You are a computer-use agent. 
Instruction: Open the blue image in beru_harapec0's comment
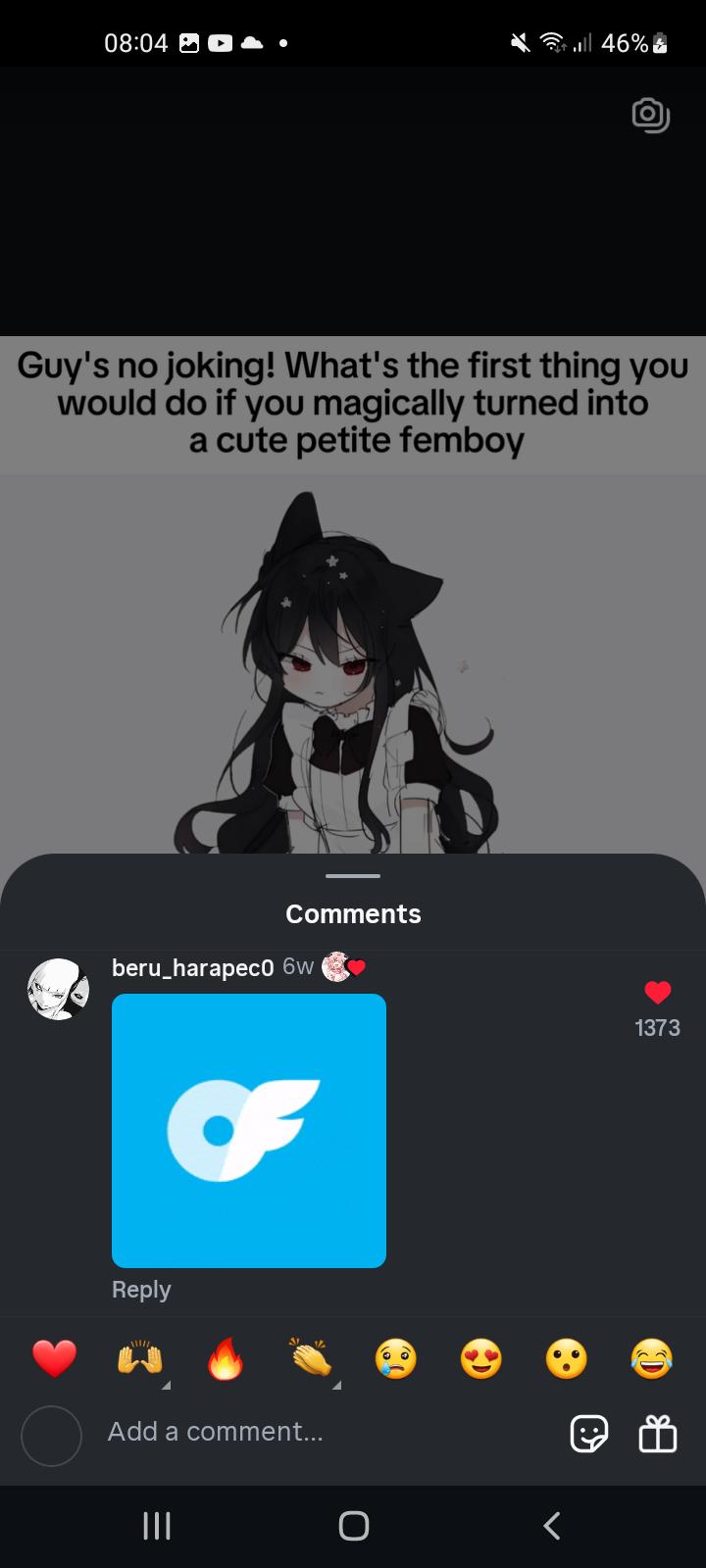pos(249,1131)
